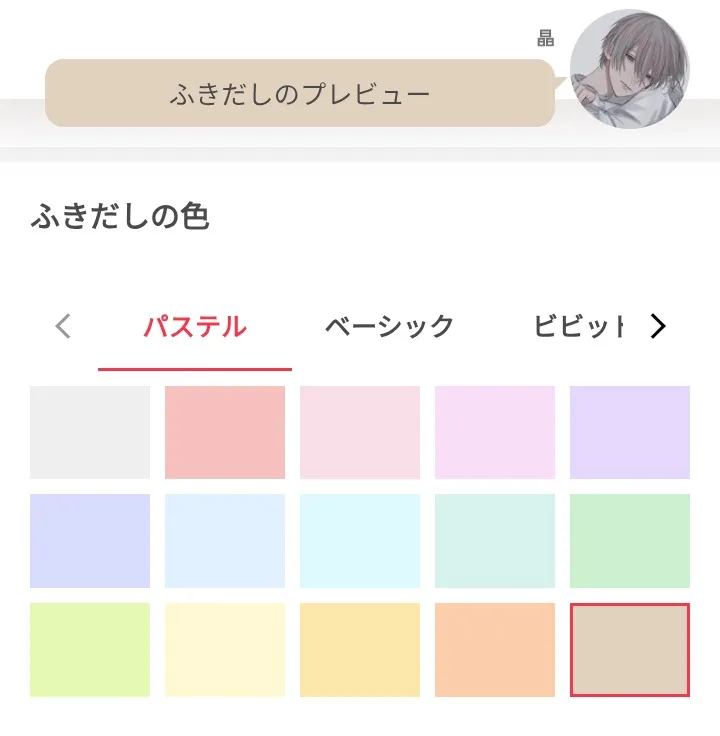Viewport: 720px width, 736px height.
Task: Show previous color categories with left arrow
Action: 63,327
